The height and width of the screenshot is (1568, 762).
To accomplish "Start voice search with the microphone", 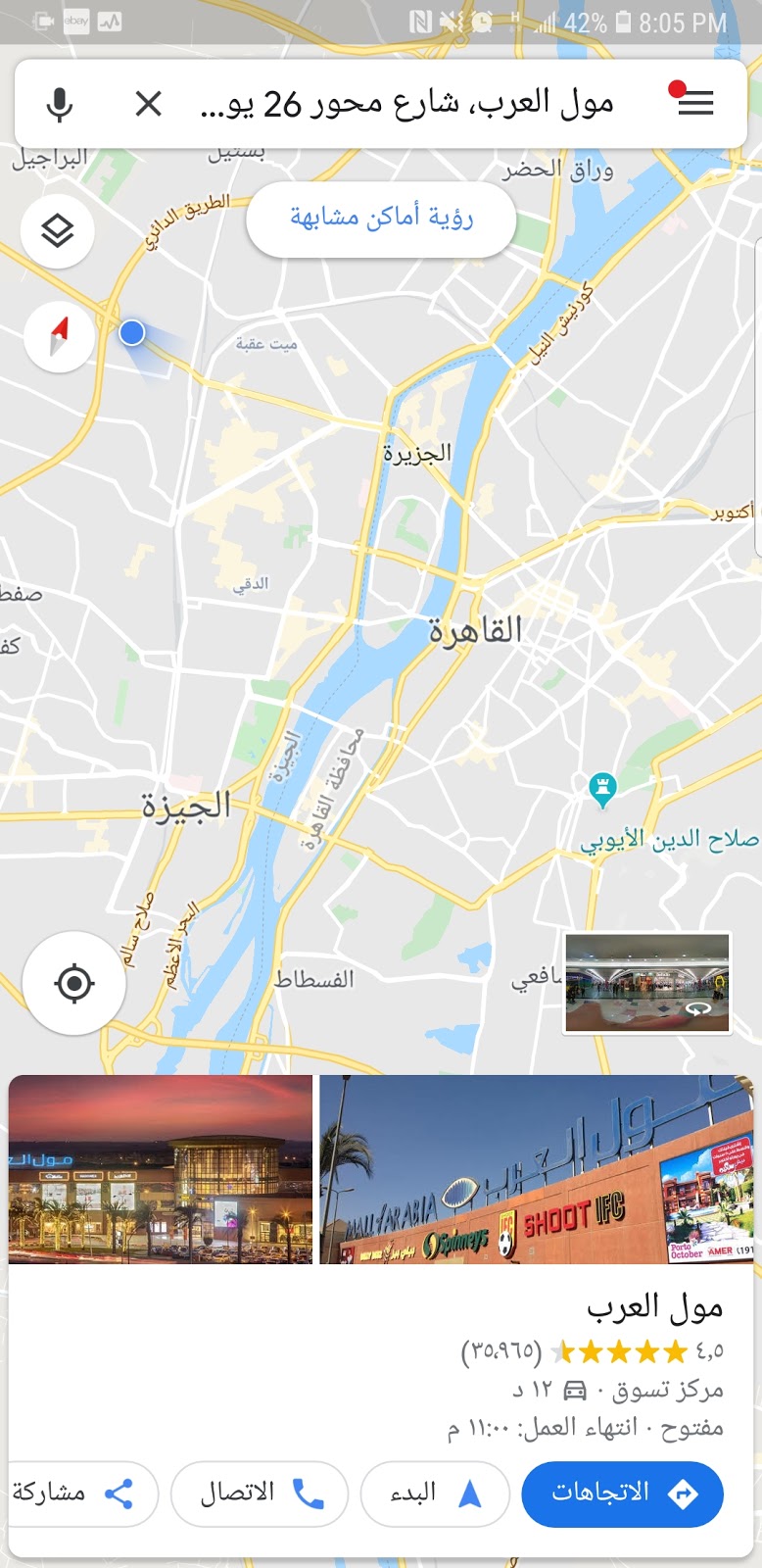I will (x=60, y=104).
